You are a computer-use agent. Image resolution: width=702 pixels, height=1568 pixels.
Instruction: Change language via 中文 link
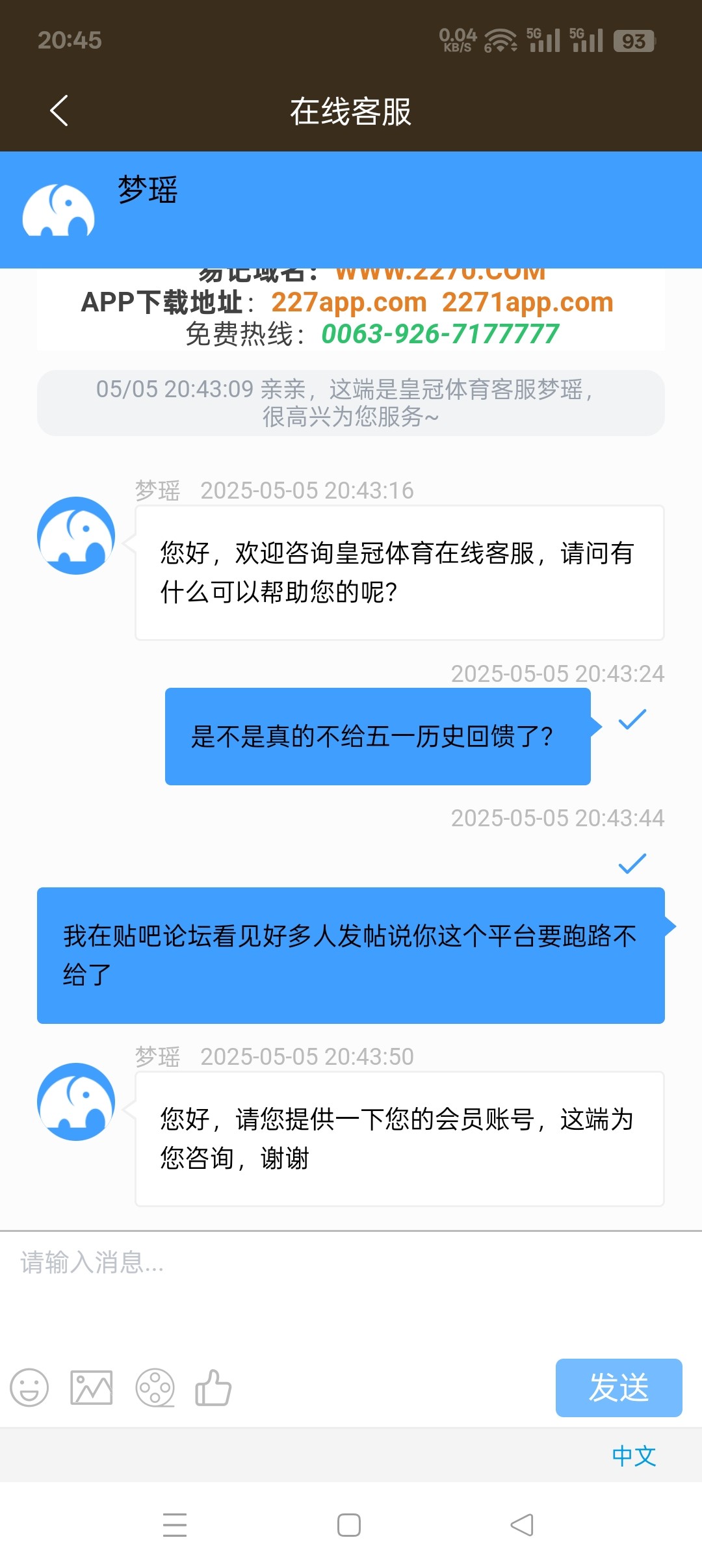pos(634,1456)
